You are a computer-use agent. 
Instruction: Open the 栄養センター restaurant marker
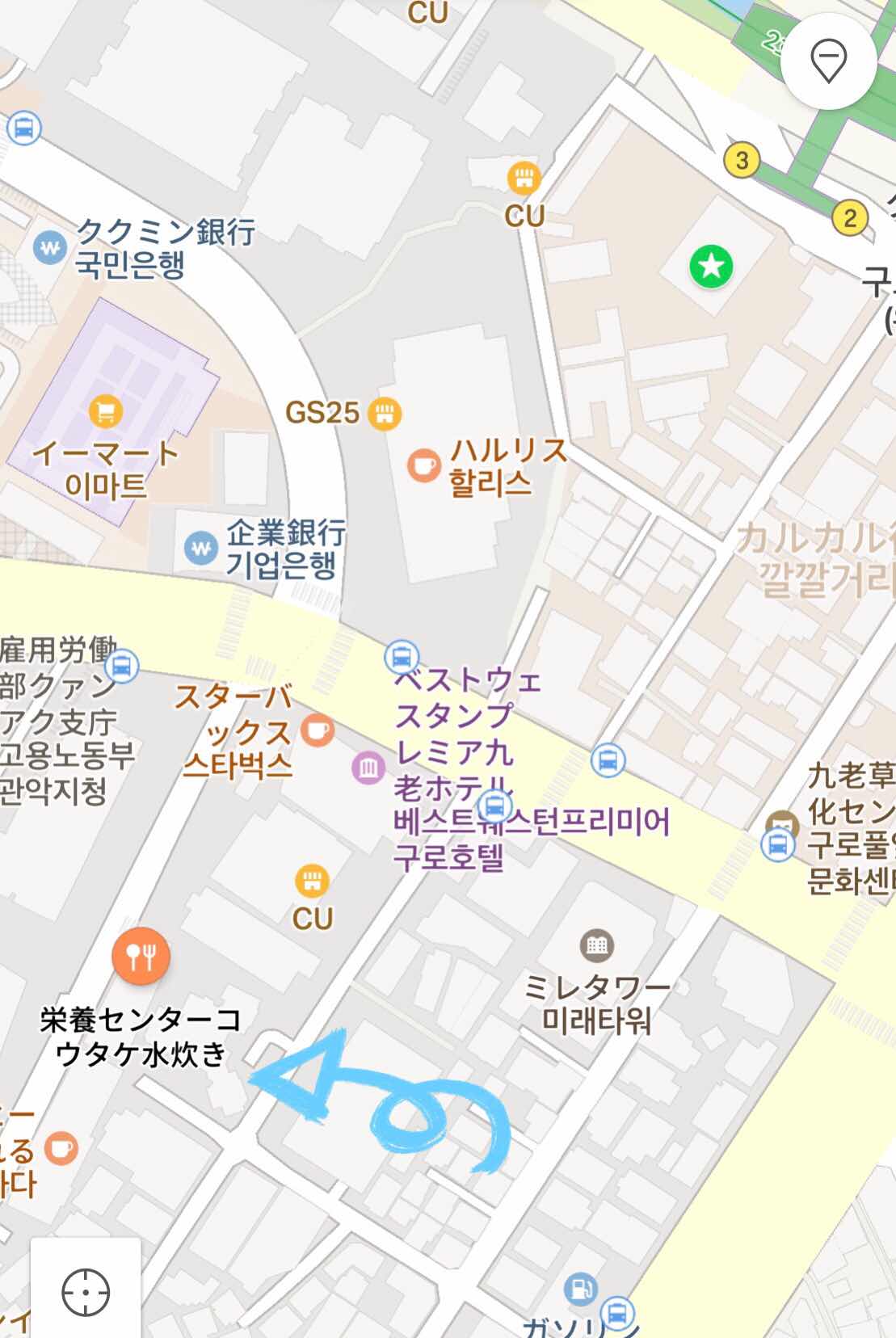point(141,956)
